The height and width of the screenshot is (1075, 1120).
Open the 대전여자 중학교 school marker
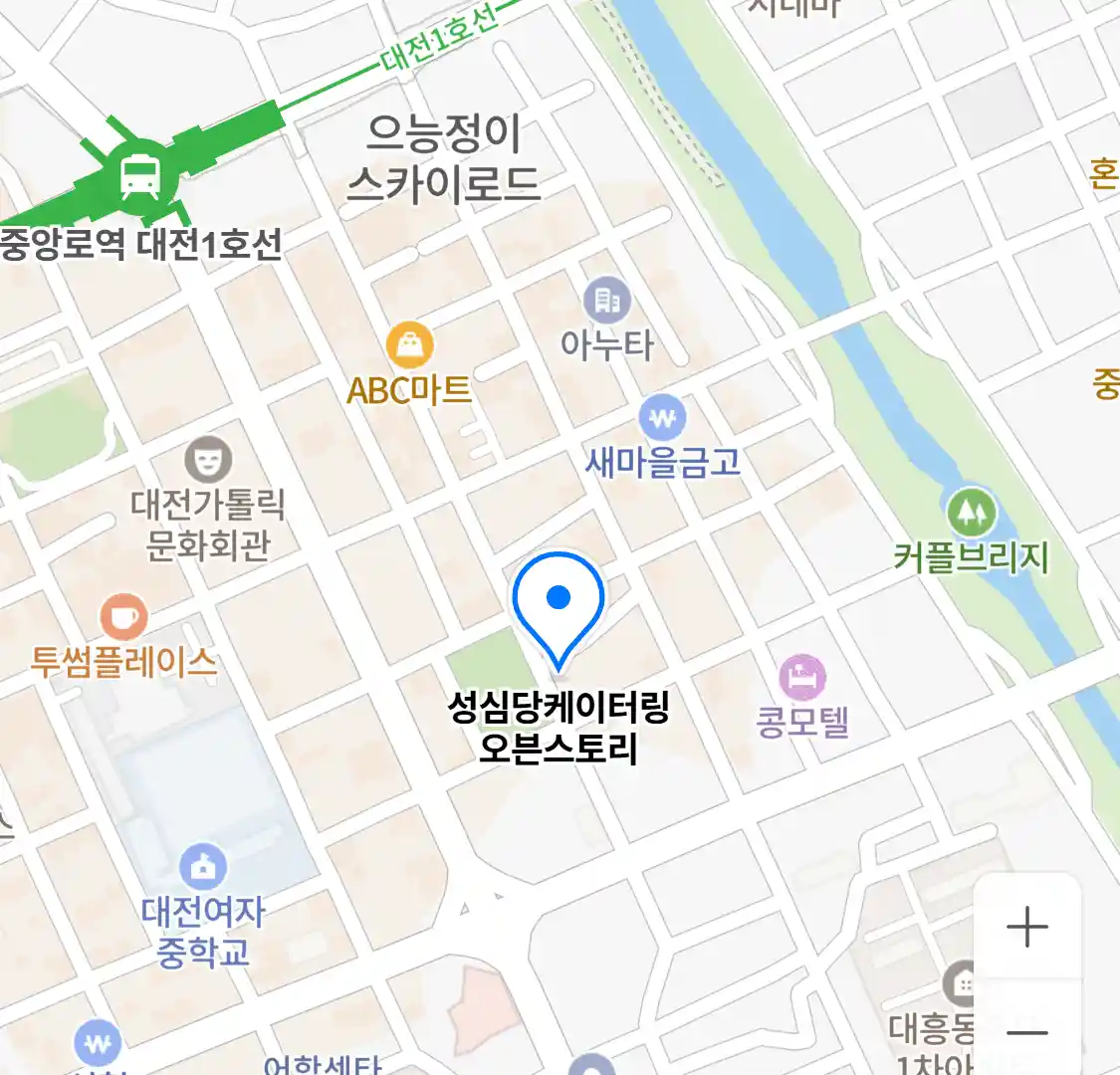pos(203,868)
